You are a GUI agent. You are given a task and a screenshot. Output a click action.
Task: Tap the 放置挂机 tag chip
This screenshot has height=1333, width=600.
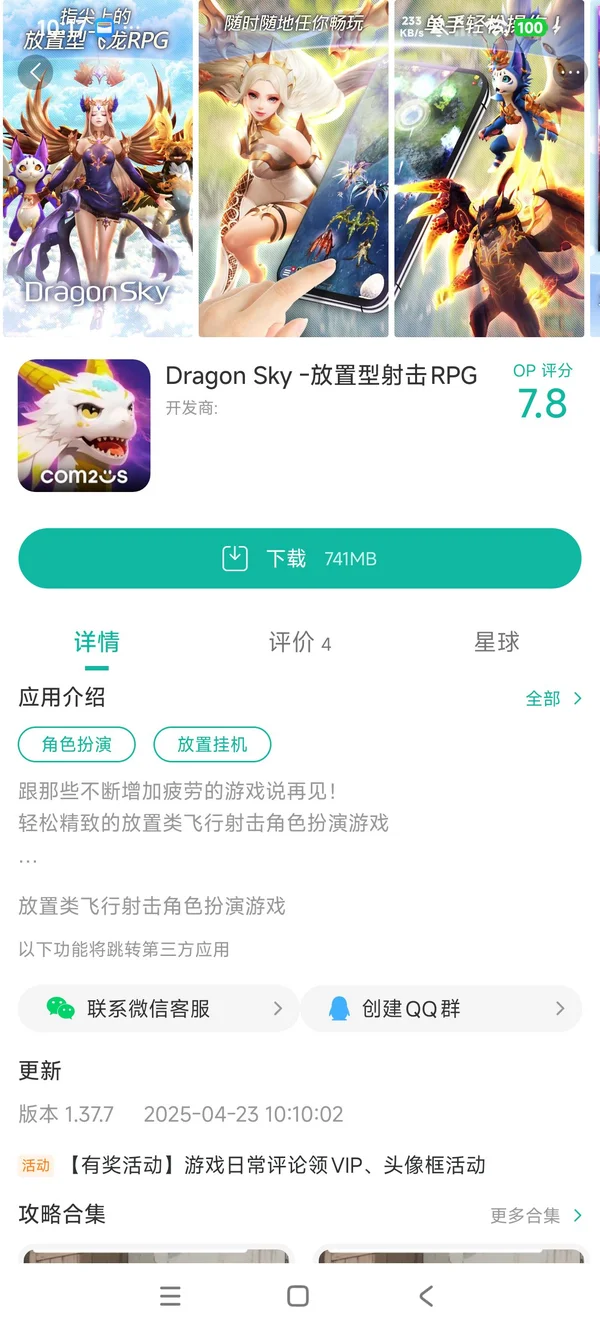coord(212,744)
